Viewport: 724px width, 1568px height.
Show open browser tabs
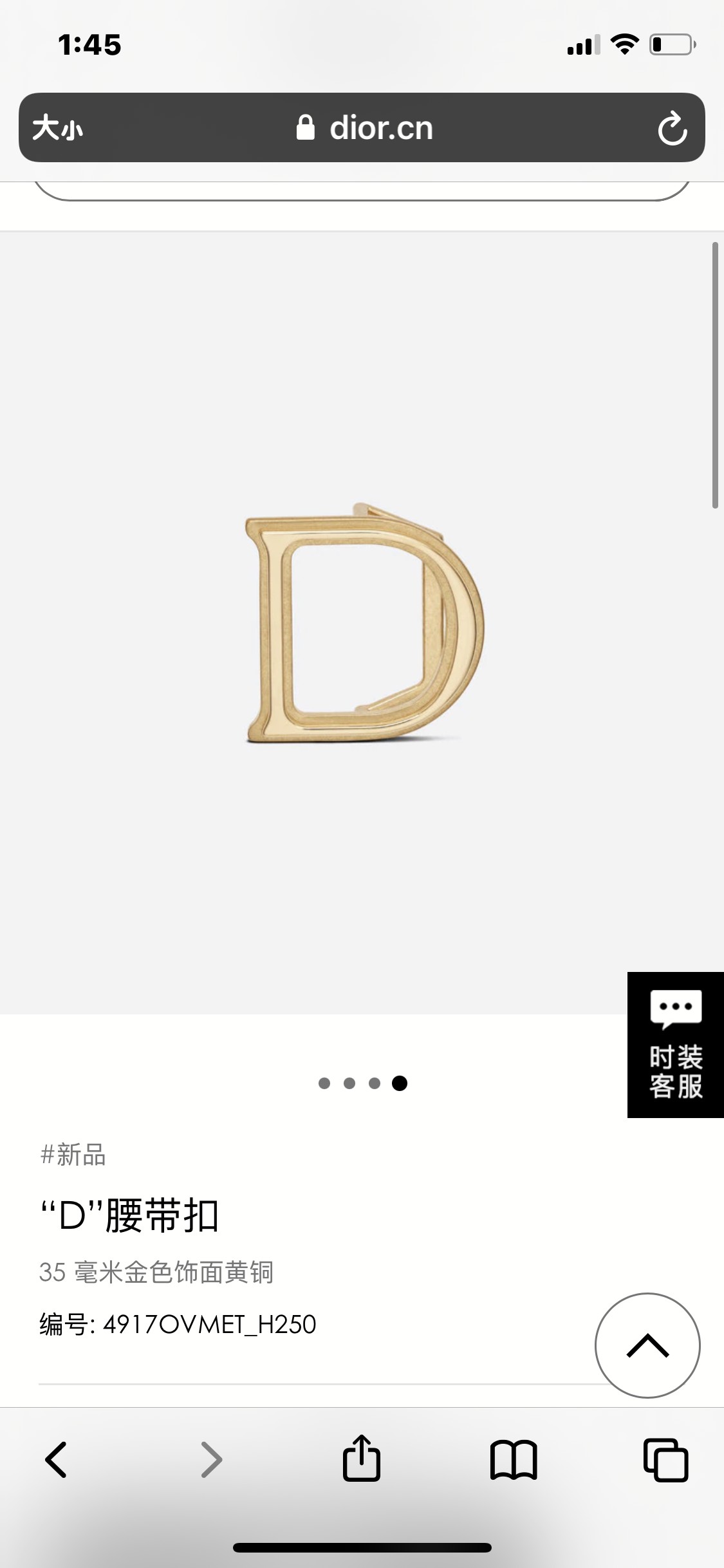665,1460
